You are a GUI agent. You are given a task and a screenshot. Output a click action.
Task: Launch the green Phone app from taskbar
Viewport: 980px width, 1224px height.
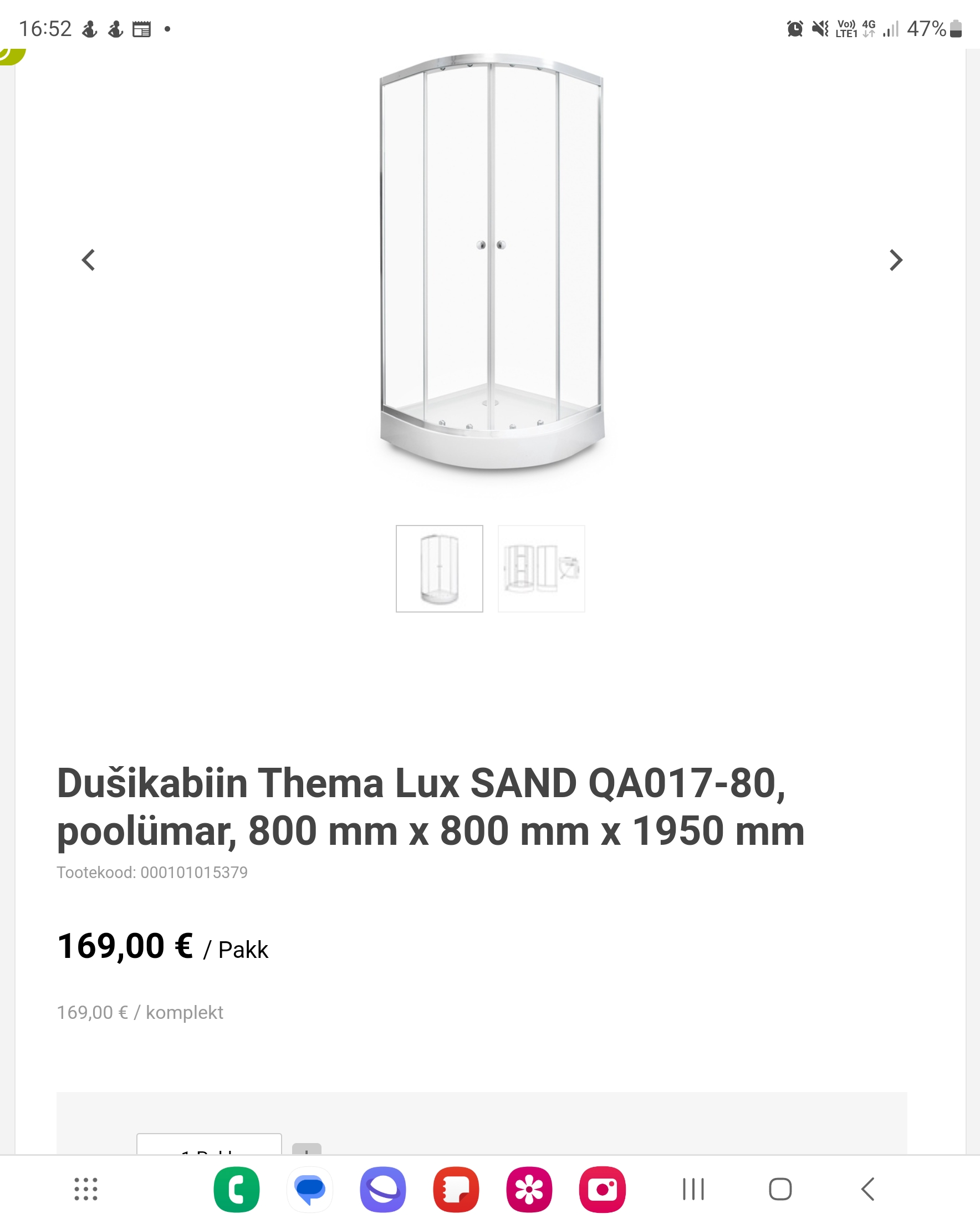point(237,1190)
